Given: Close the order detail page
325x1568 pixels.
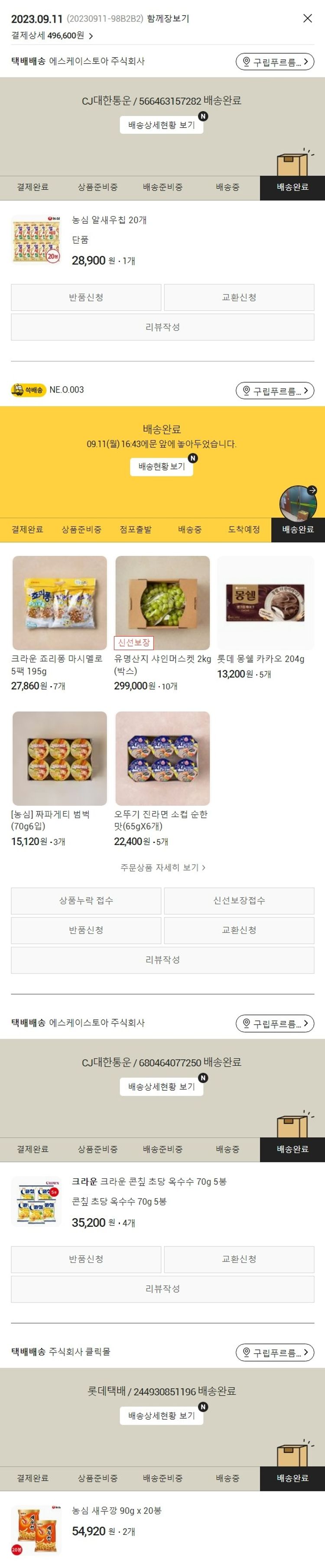Looking at the screenshot, I should [307, 18].
